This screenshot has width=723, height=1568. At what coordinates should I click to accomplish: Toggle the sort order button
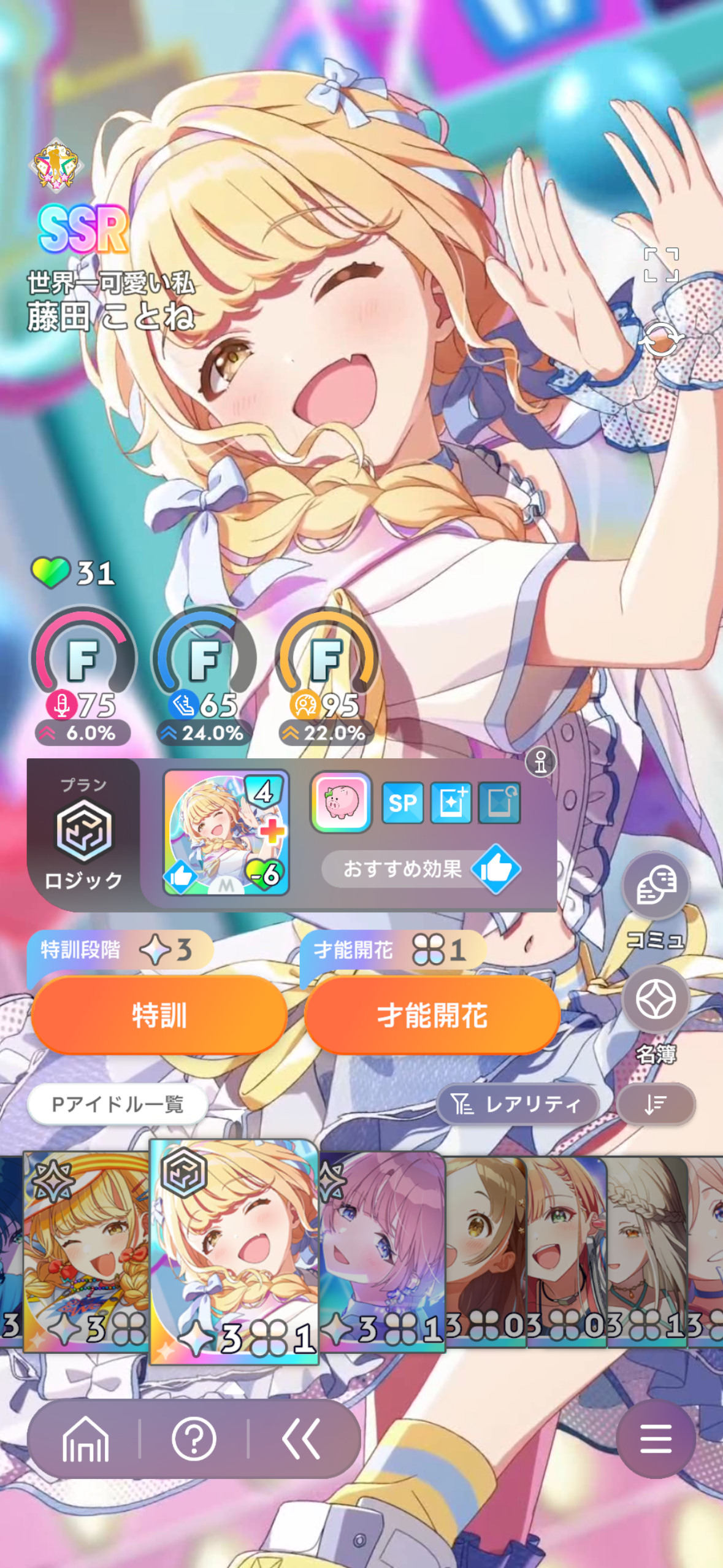click(656, 1105)
